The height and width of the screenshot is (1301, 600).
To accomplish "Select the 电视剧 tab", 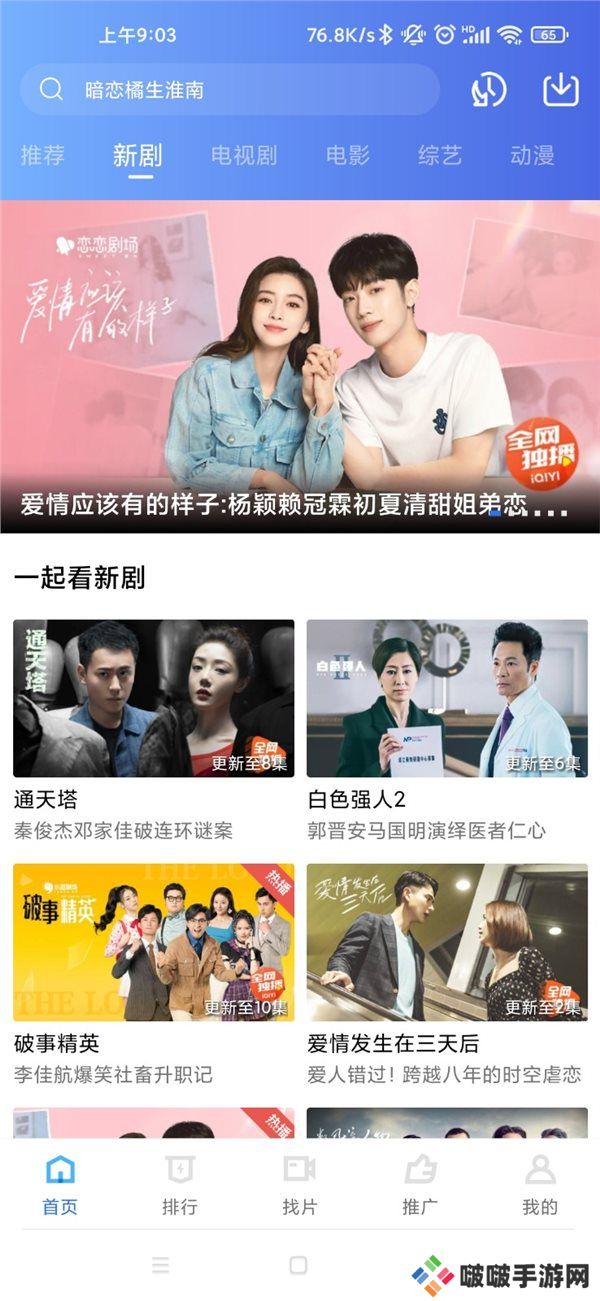I will [244, 155].
